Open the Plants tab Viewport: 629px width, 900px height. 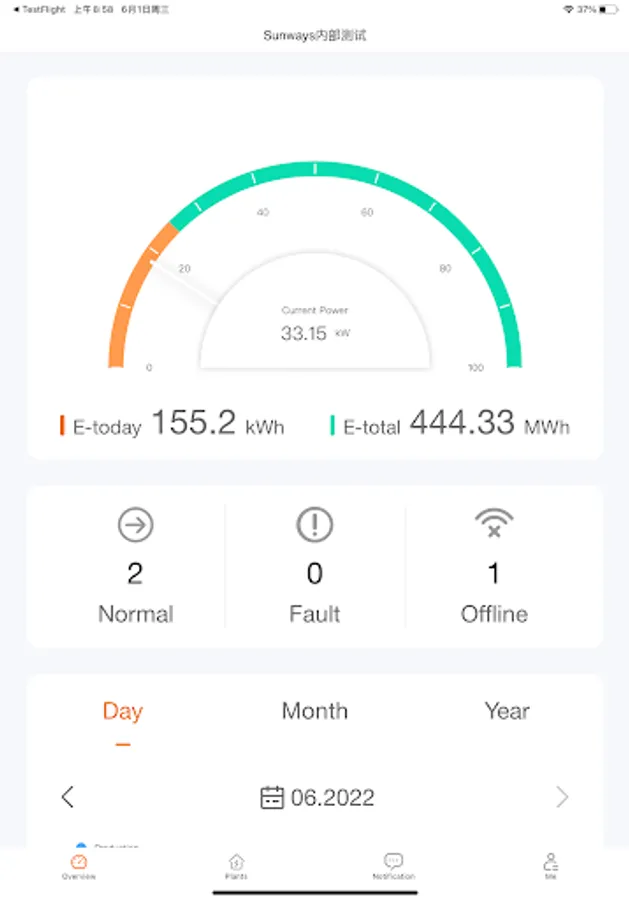[x=236, y=866]
